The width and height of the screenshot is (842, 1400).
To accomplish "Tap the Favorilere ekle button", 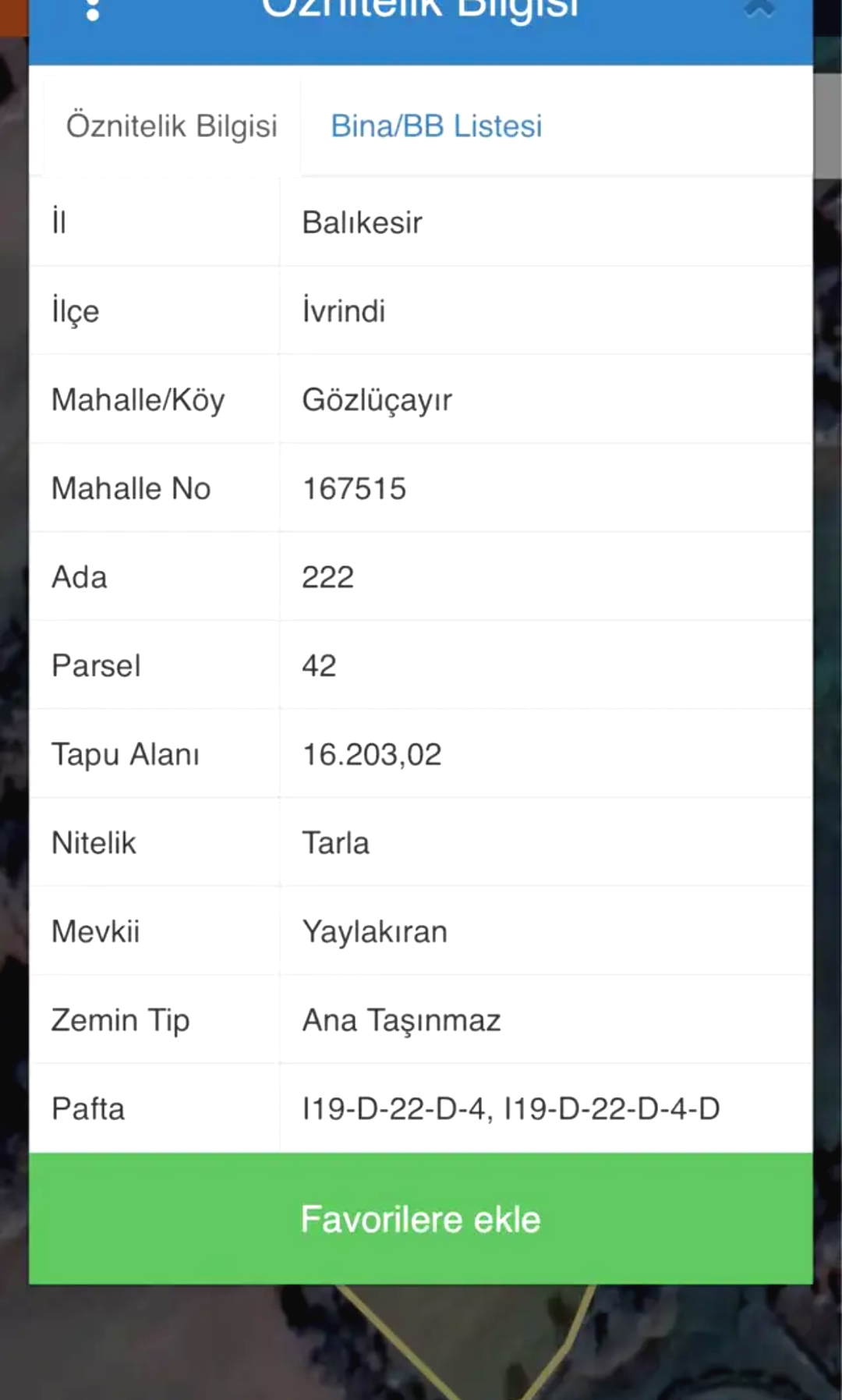I will click(x=421, y=1218).
